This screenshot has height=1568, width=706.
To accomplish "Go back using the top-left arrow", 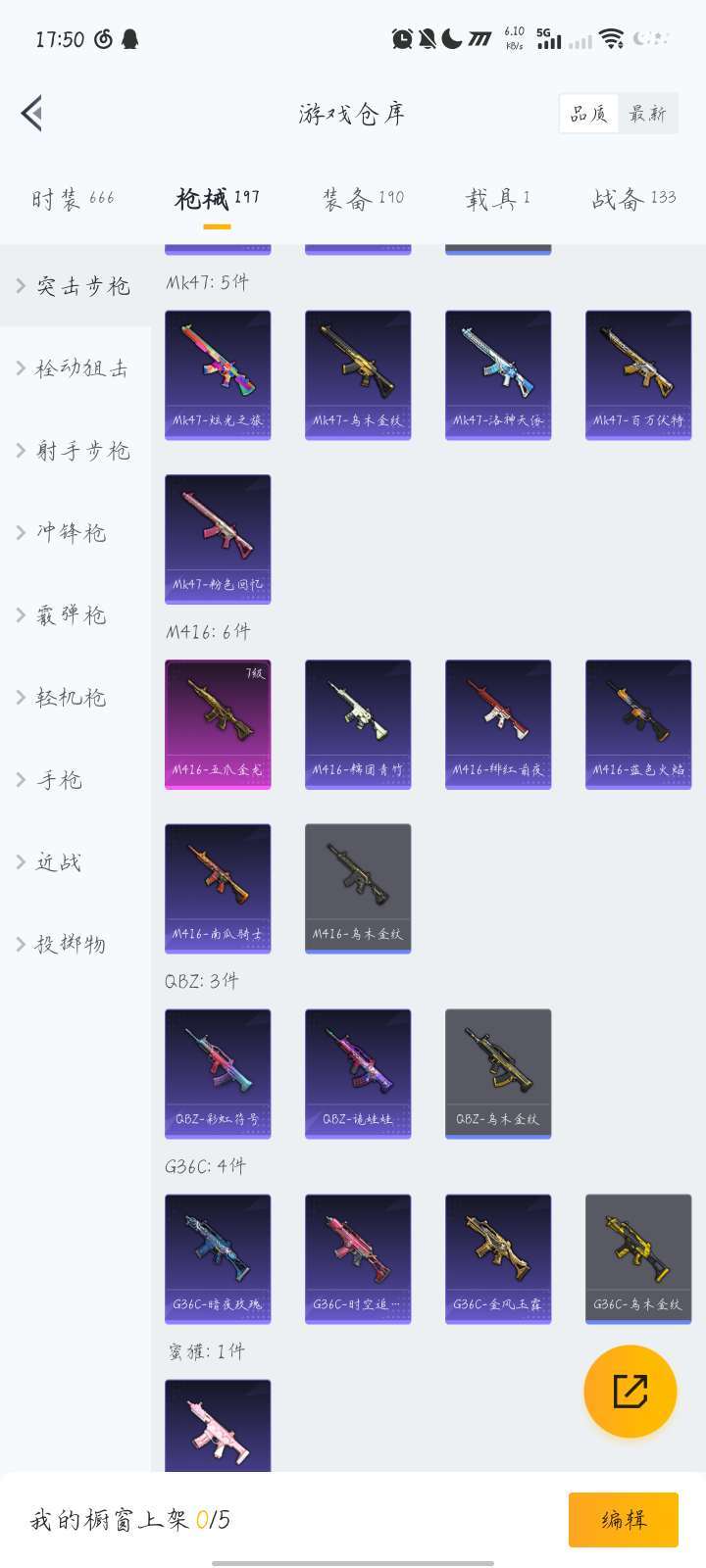I will tap(32, 114).
